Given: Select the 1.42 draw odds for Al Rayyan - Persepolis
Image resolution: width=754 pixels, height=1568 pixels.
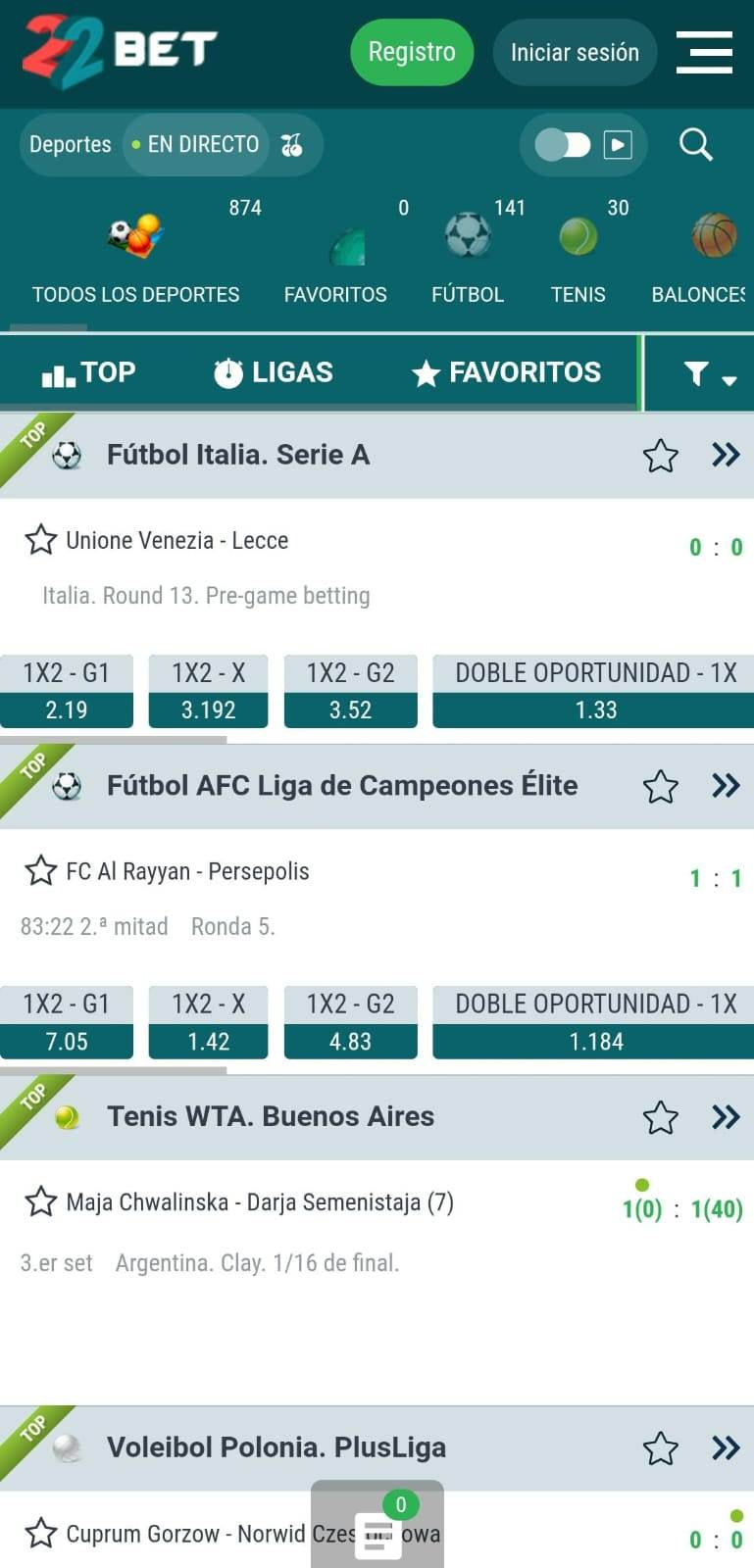Looking at the screenshot, I should (x=208, y=1022).
